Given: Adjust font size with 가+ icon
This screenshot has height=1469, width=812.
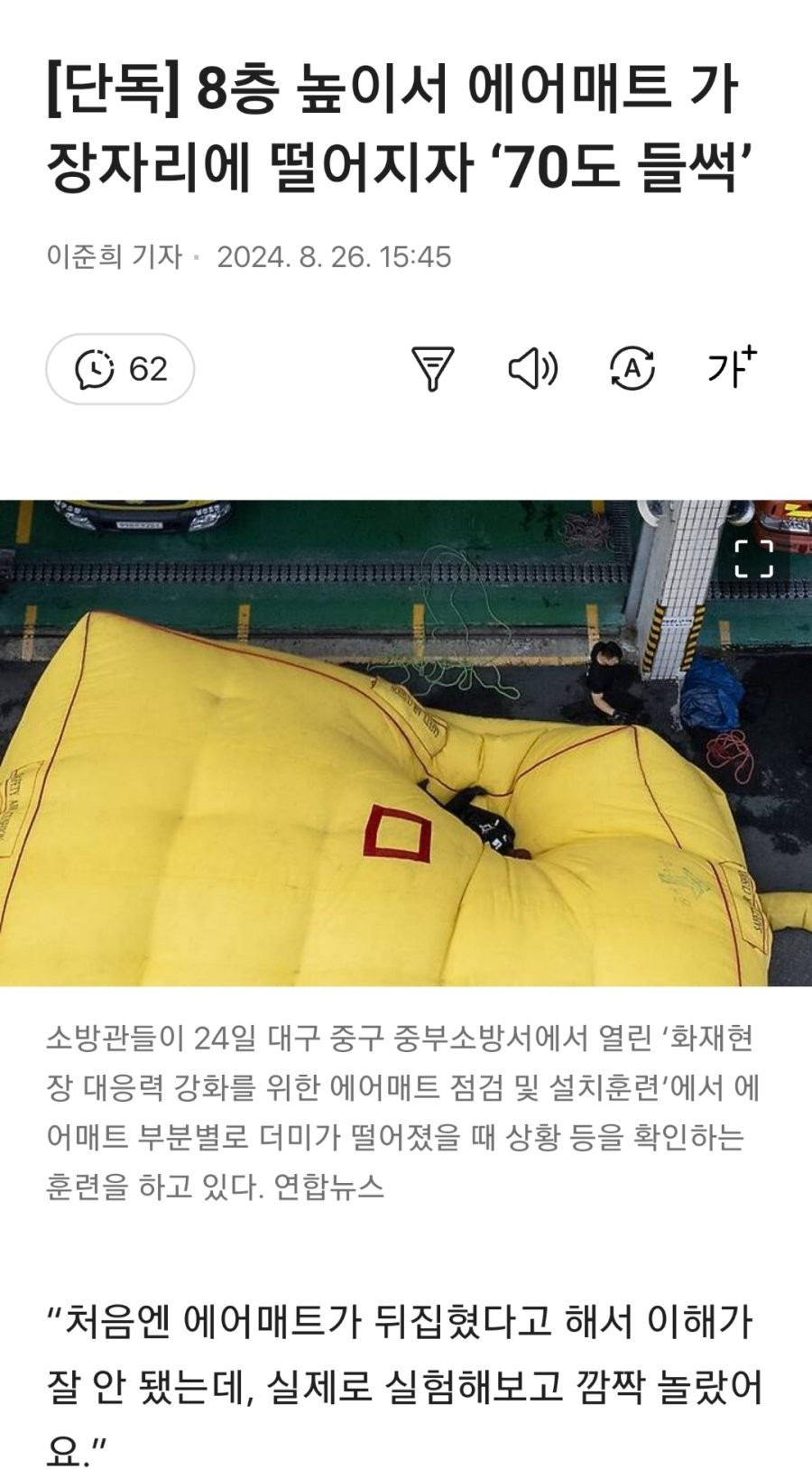Looking at the screenshot, I should coord(731,367).
